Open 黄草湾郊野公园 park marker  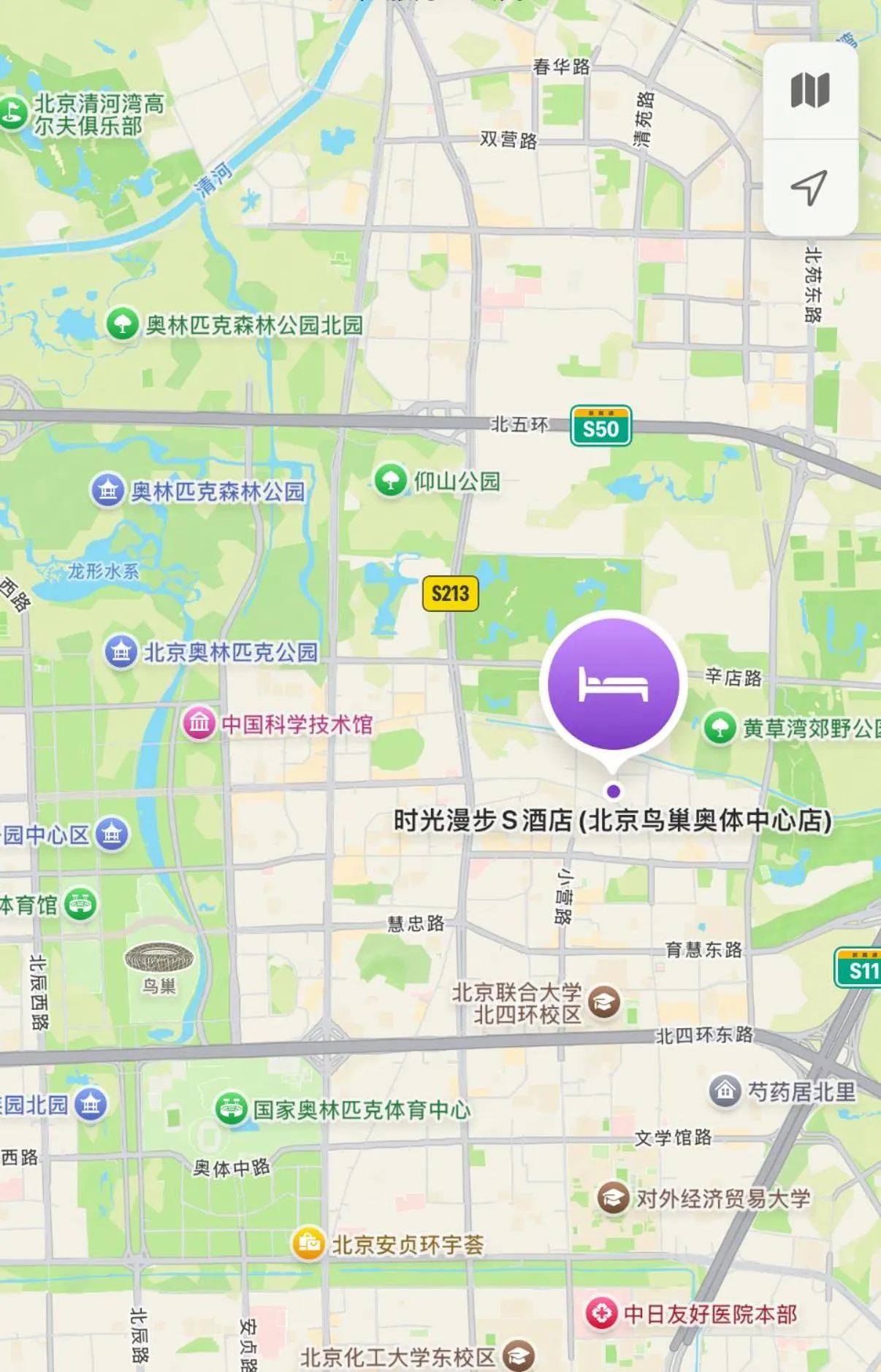(720, 728)
